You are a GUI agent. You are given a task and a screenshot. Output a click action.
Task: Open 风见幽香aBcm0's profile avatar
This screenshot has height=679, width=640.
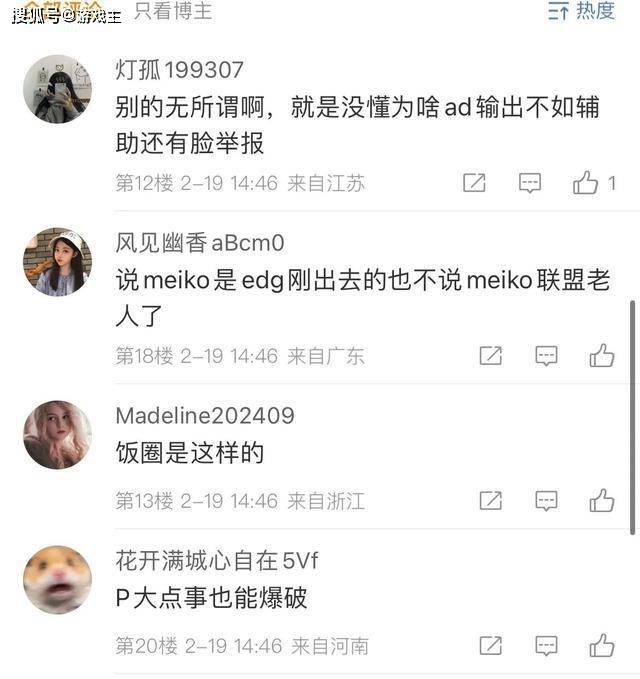(57, 262)
